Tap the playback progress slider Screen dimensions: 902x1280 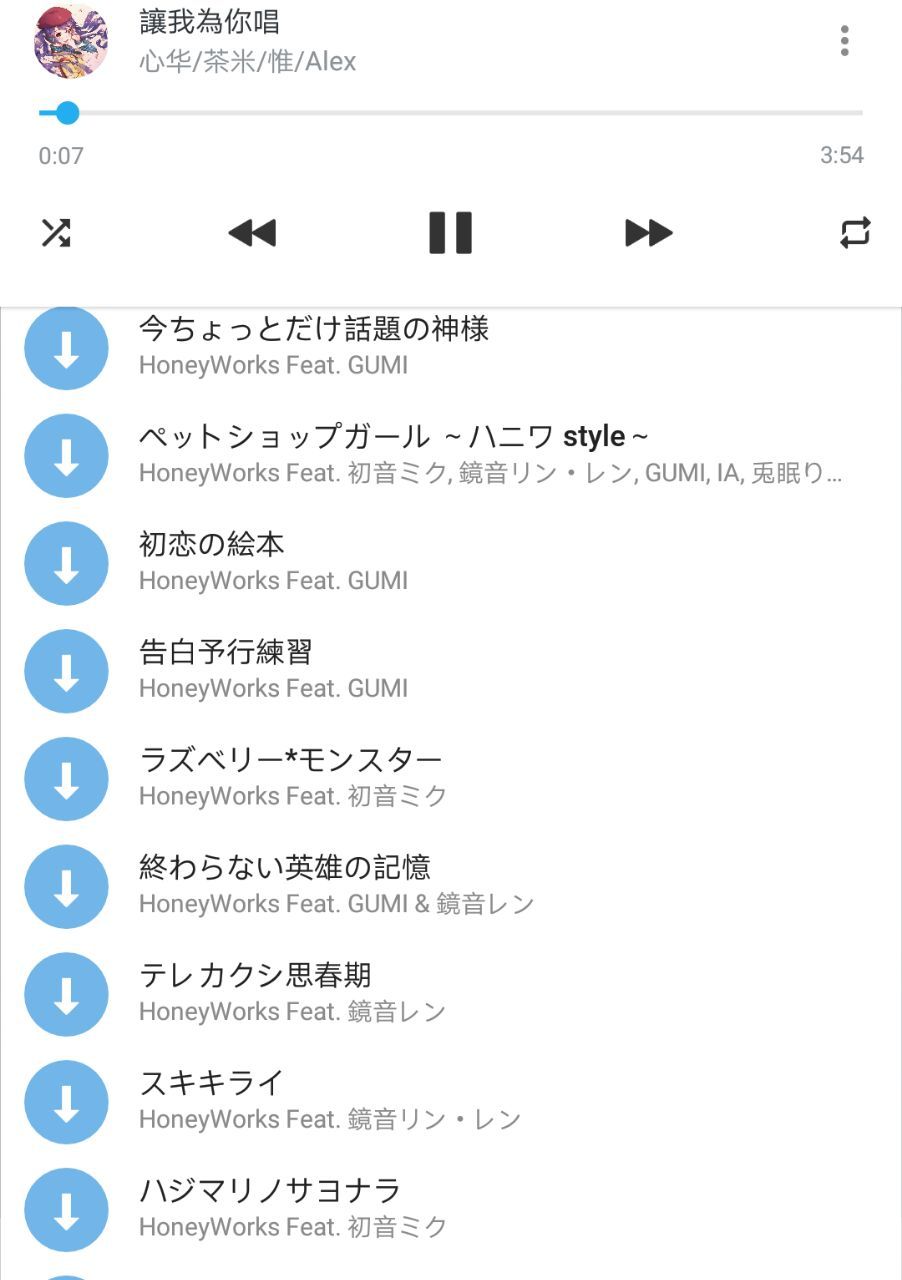[450, 113]
